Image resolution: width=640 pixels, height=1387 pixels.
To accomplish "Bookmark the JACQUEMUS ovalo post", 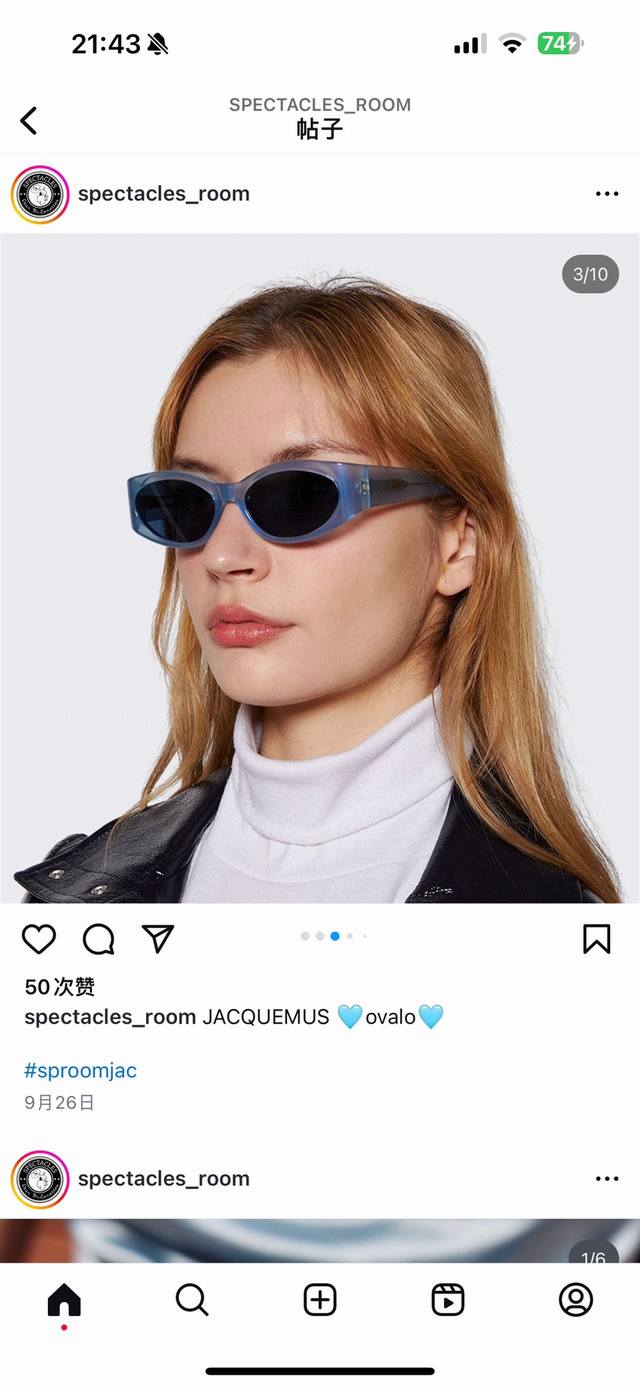I will 597,939.
